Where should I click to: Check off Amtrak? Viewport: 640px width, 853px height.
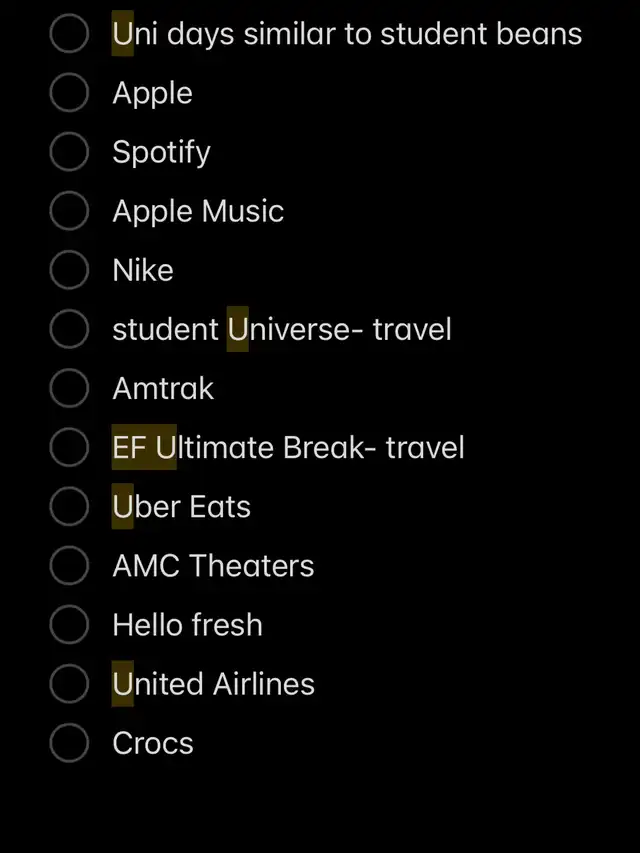(x=69, y=388)
